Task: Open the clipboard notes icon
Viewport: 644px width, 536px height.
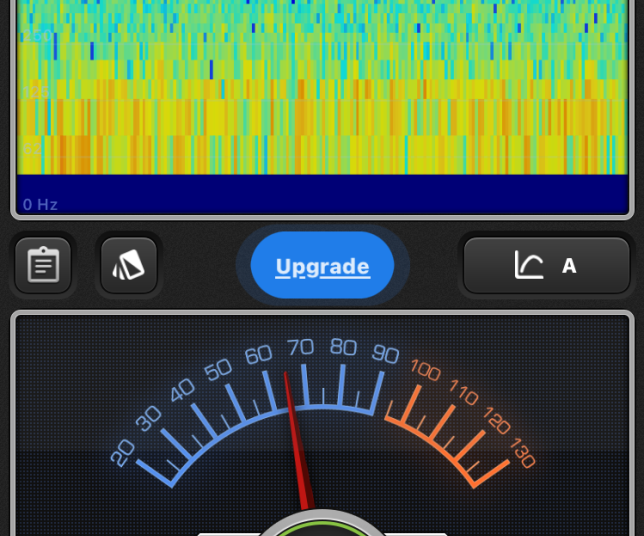Action: (x=43, y=265)
